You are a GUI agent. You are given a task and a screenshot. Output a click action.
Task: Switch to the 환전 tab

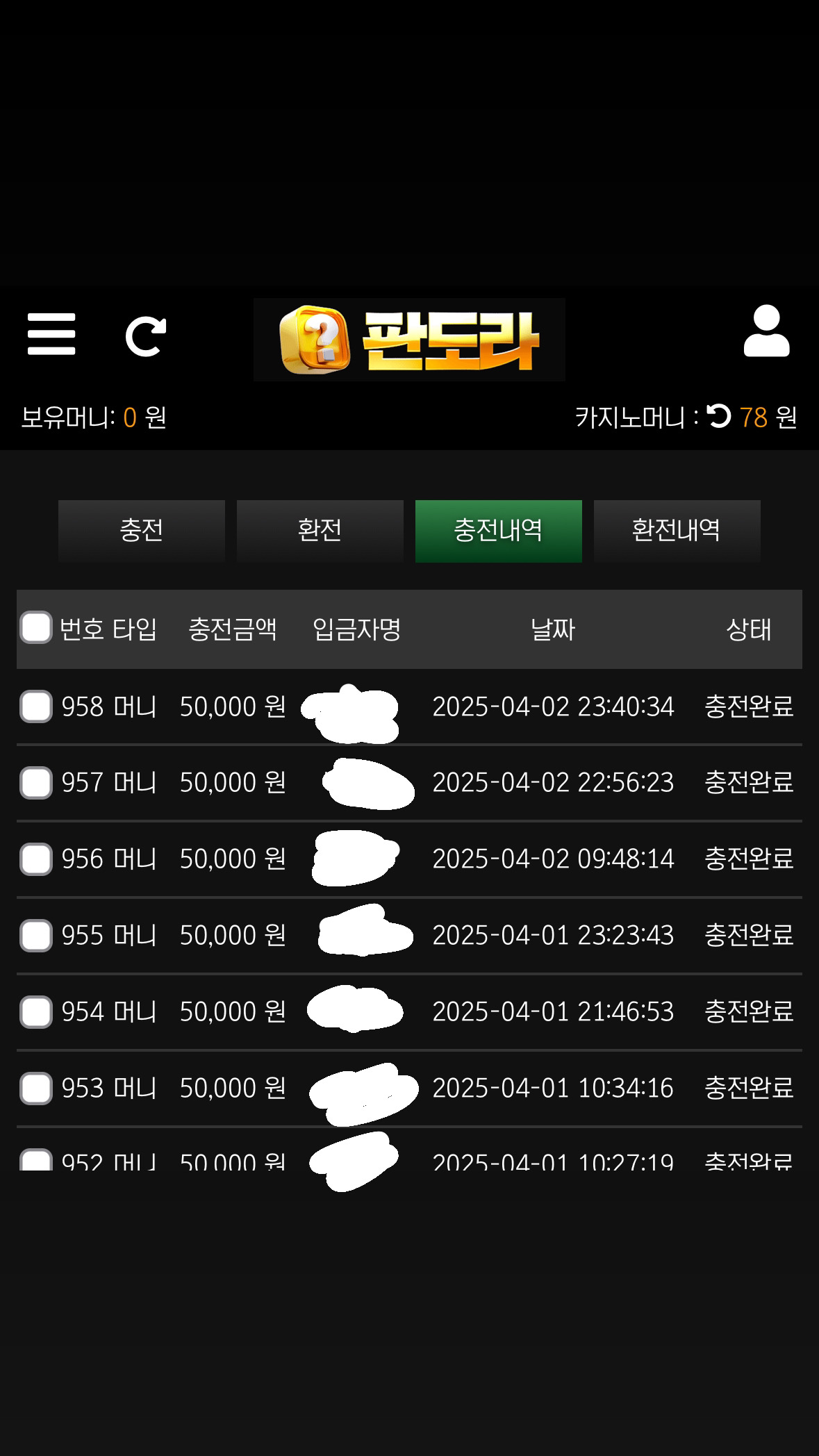click(320, 531)
